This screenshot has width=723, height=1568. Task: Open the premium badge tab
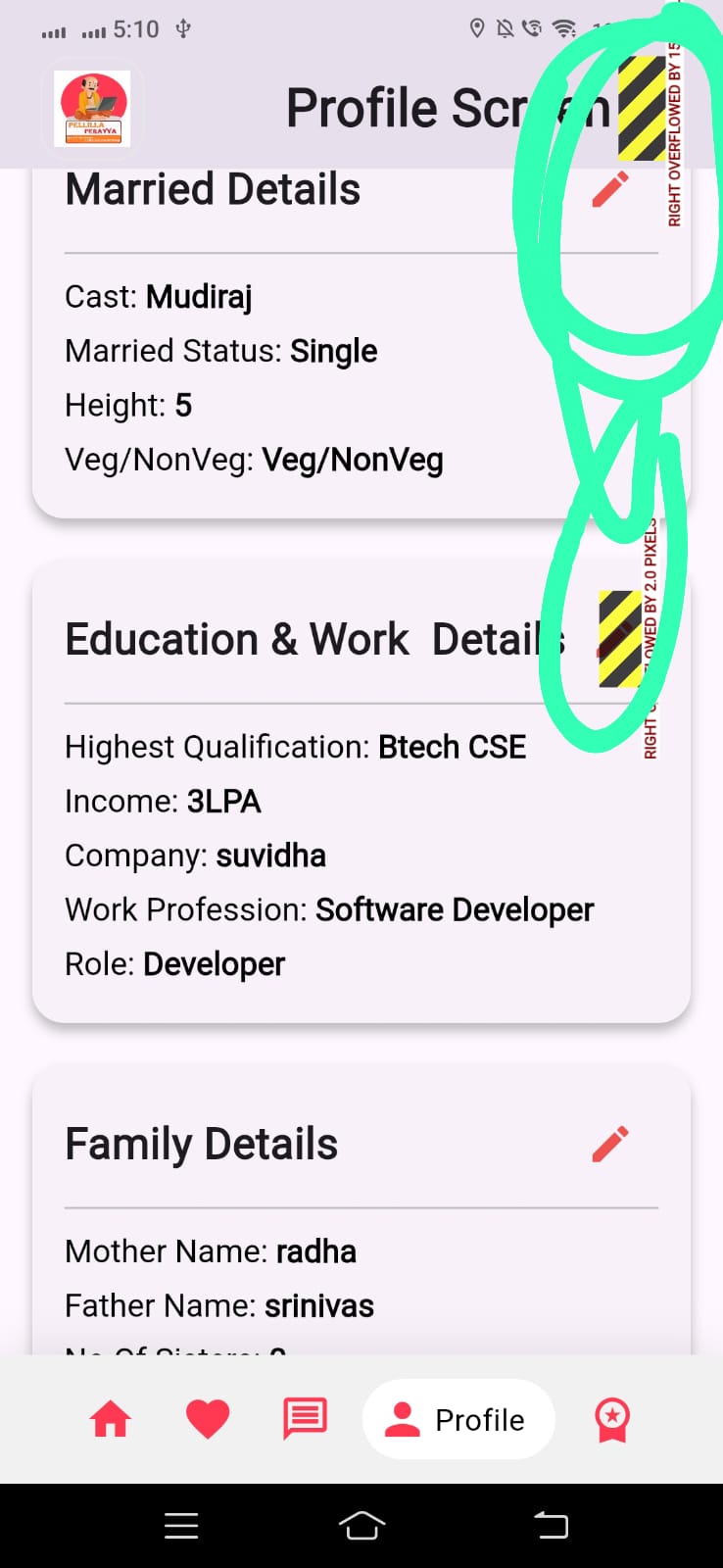[612, 1419]
